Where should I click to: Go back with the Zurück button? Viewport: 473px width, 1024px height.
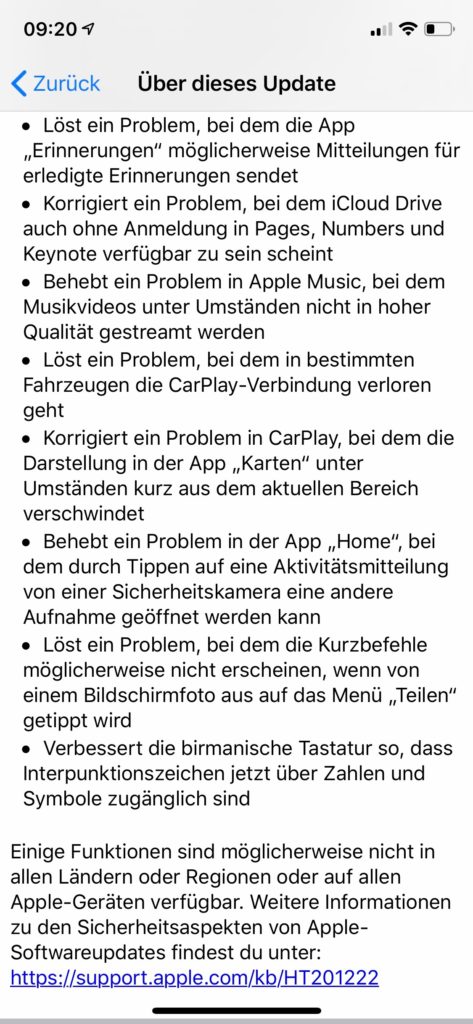tap(56, 84)
